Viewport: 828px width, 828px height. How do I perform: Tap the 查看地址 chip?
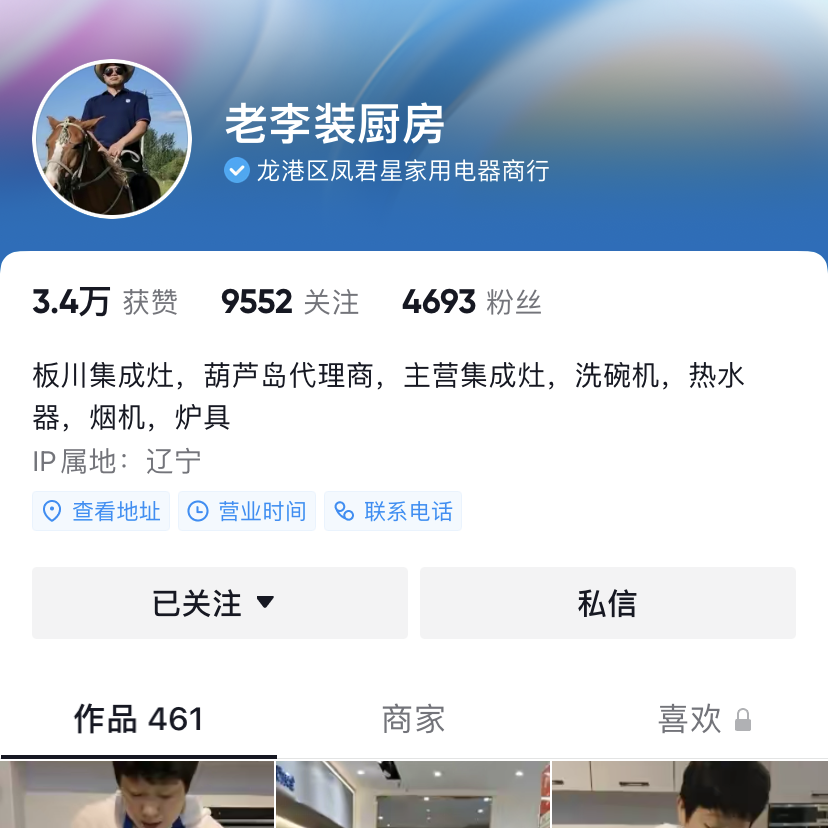click(101, 511)
